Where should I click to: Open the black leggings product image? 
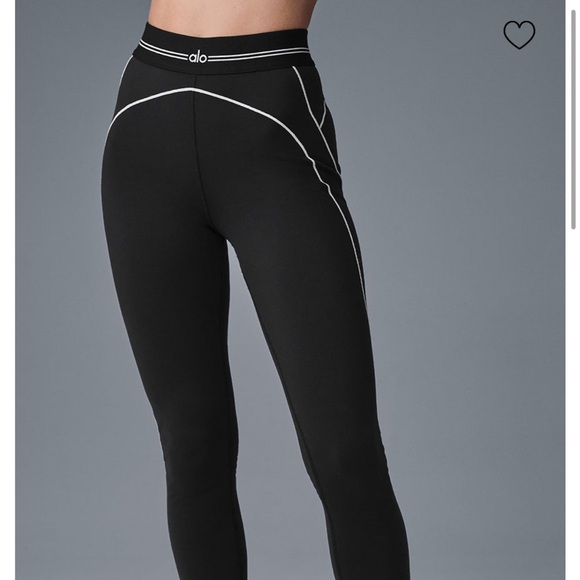click(x=290, y=290)
